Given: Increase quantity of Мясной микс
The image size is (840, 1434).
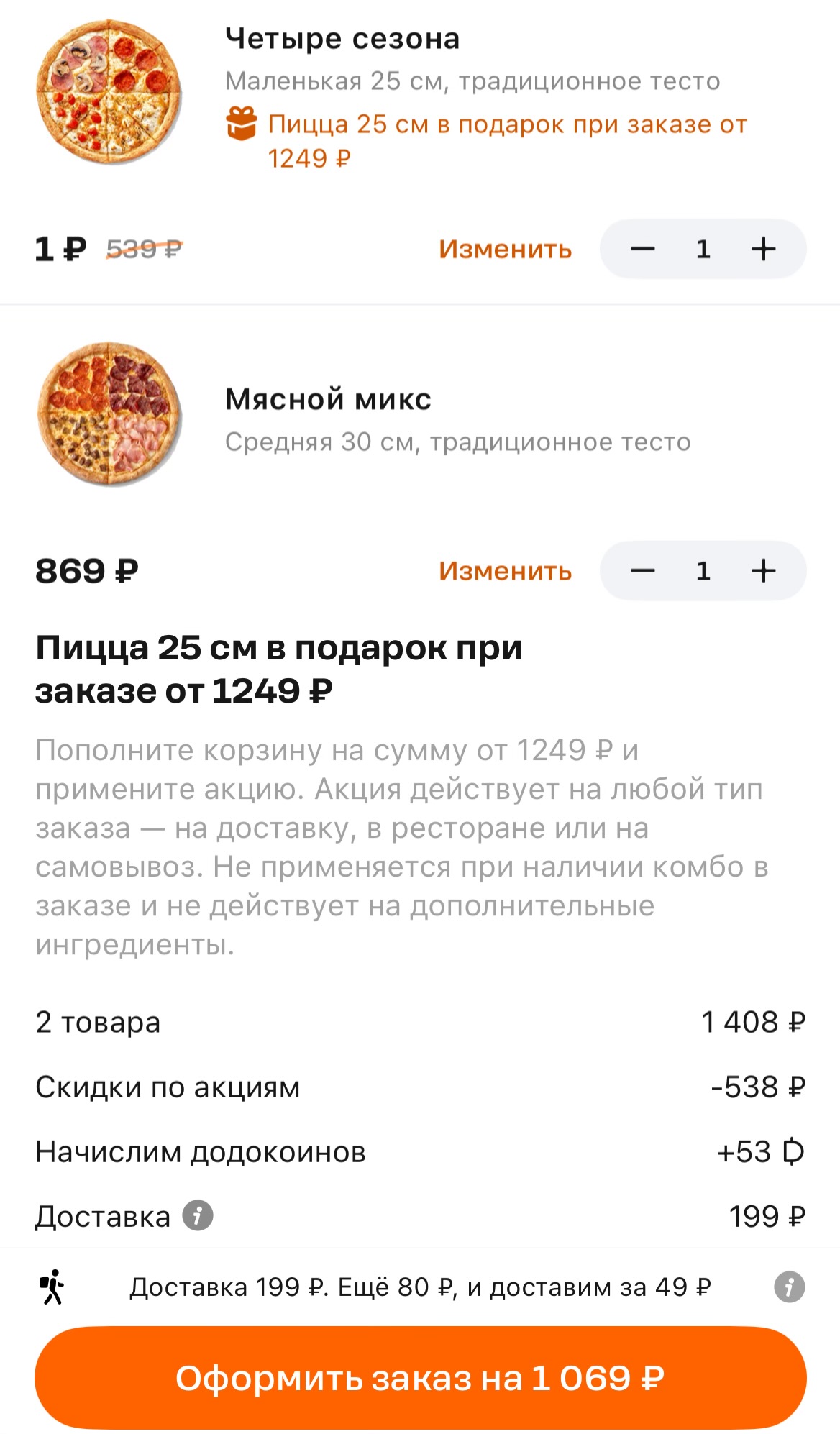Looking at the screenshot, I should (764, 571).
